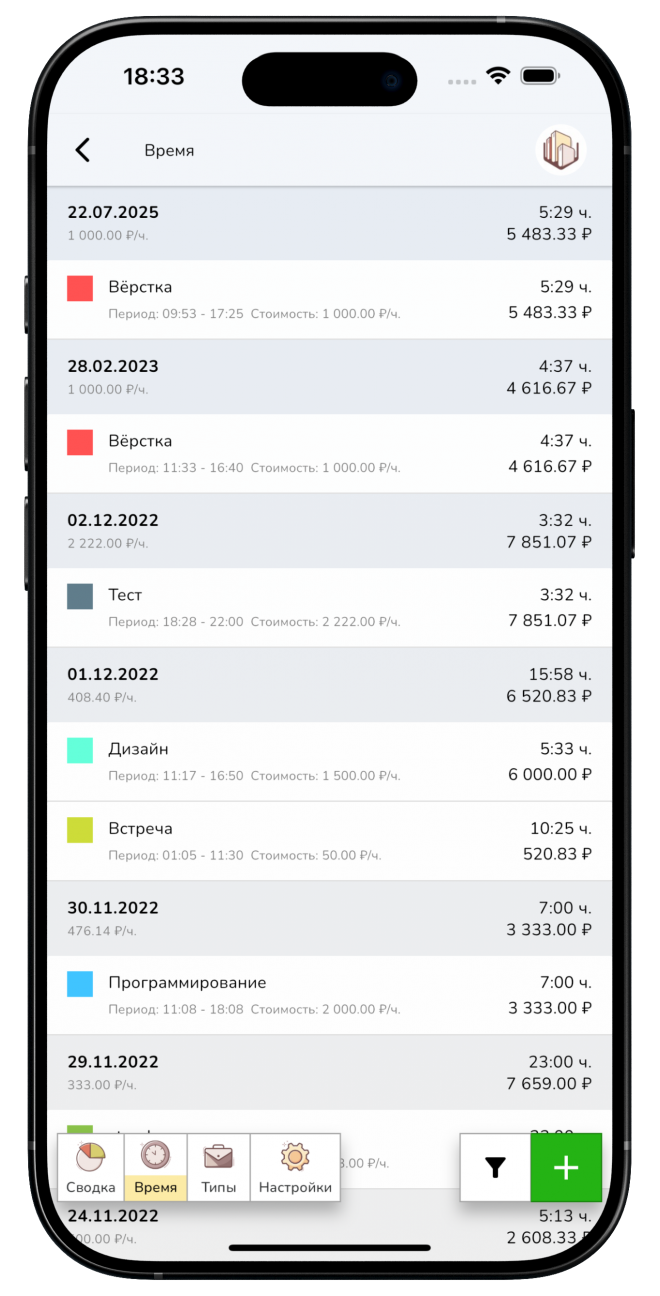Open the Программирование time entry
The height and width of the screenshot is (1296, 660).
click(329, 995)
